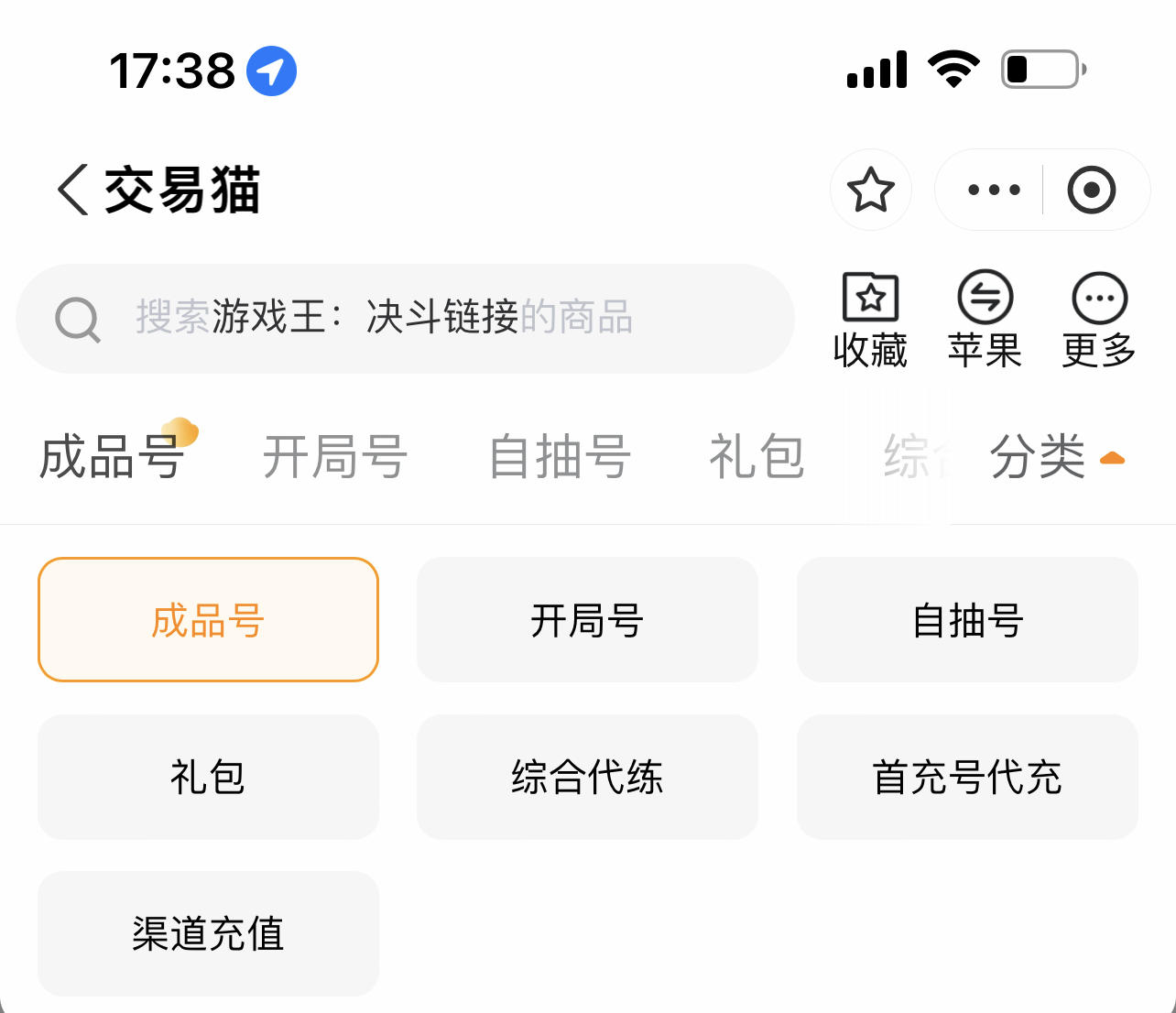The height and width of the screenshot is (1013, 1176).
Task: Switch to the 成品号 top tab
Action: (112, 456)
